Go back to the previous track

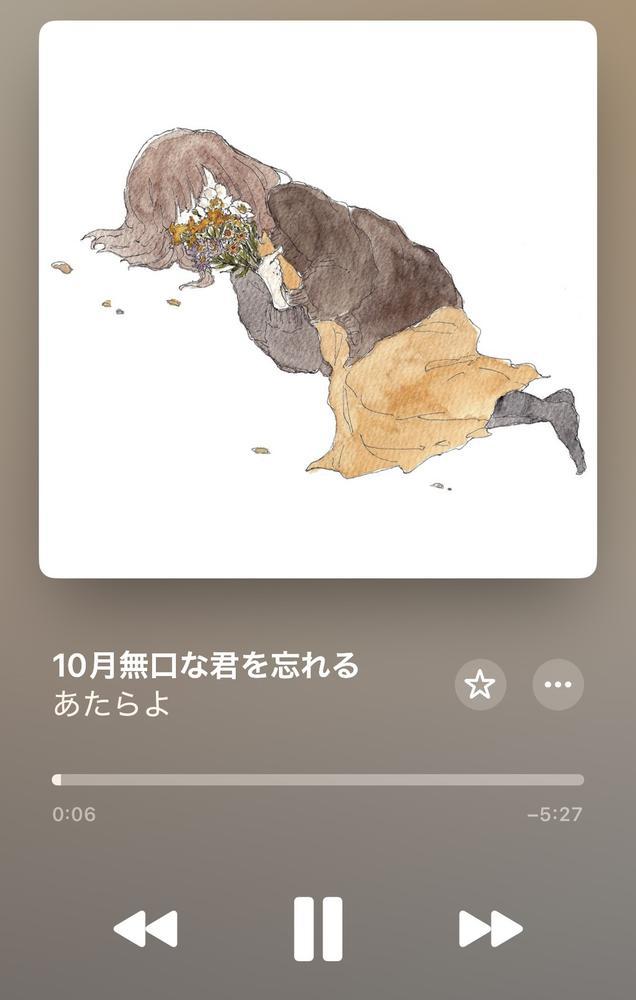146,929
